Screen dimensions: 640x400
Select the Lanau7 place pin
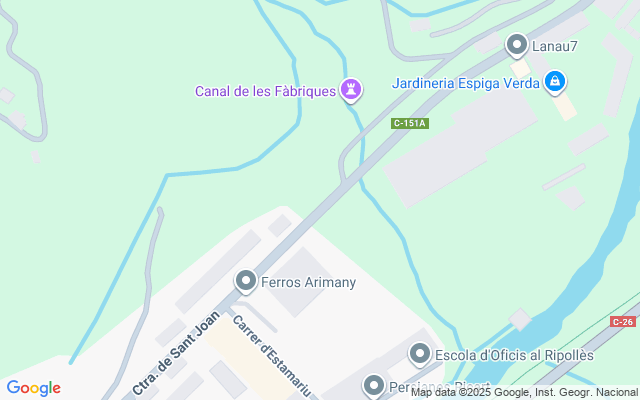pos(516,44)
